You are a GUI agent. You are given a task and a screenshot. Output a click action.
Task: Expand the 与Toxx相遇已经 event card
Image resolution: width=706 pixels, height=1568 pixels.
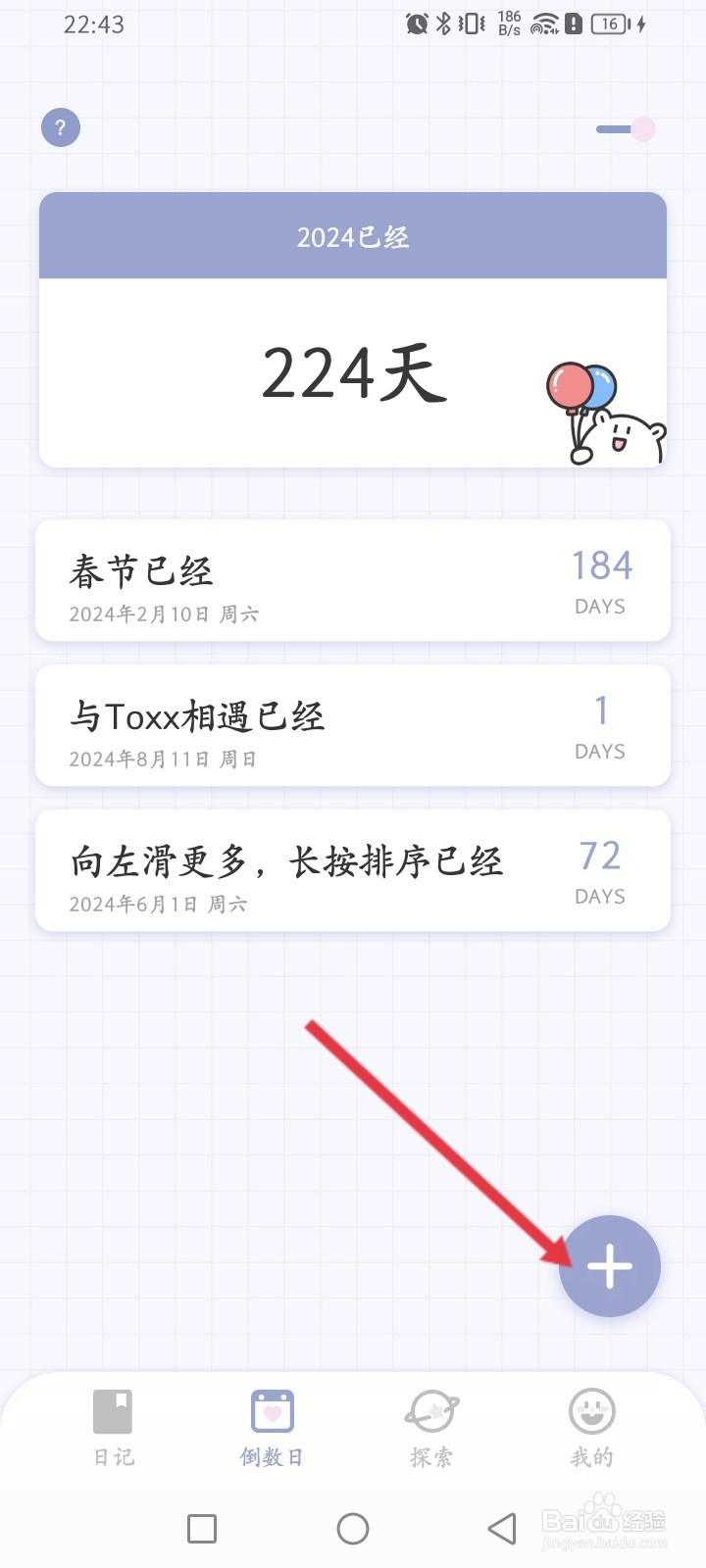pyautogui.click(x=353, y=725)
